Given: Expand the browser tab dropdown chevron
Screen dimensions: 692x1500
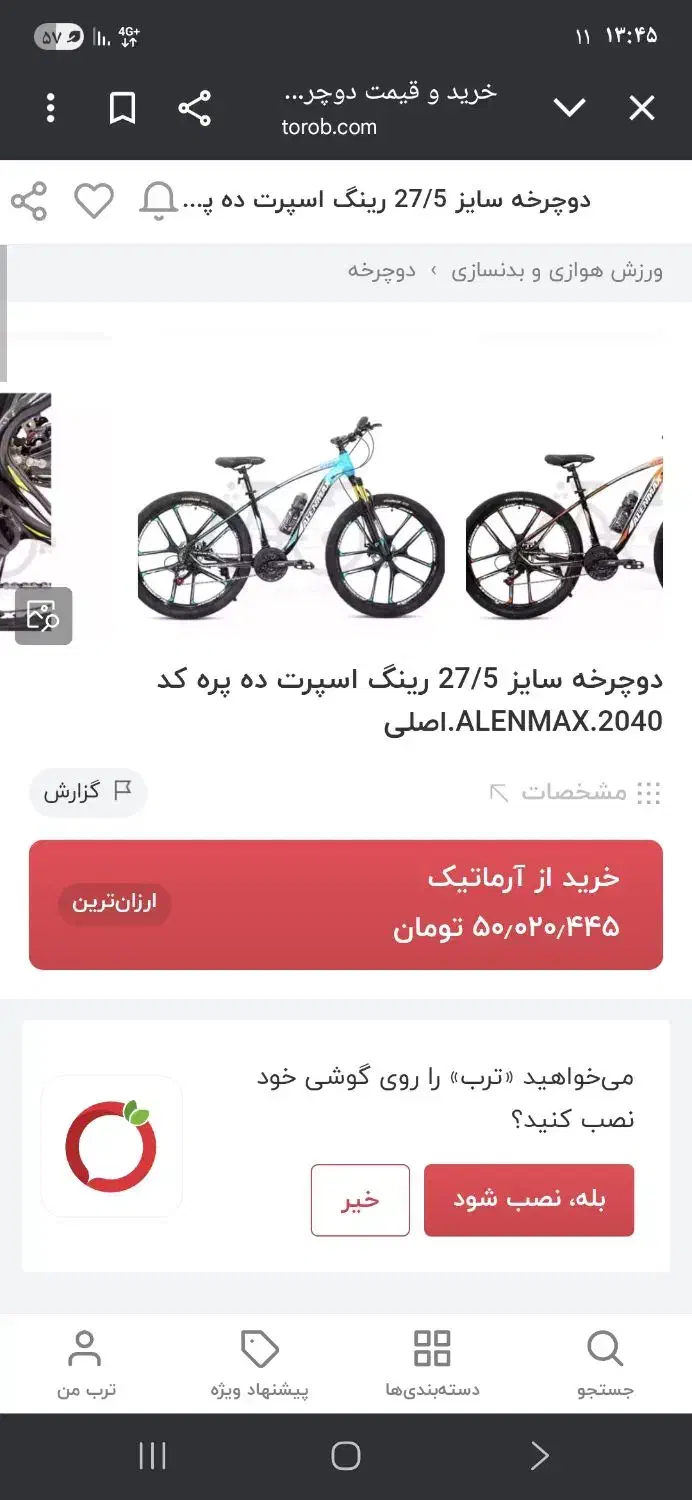Looking at the screenshot, I should (x=569, y=108).
